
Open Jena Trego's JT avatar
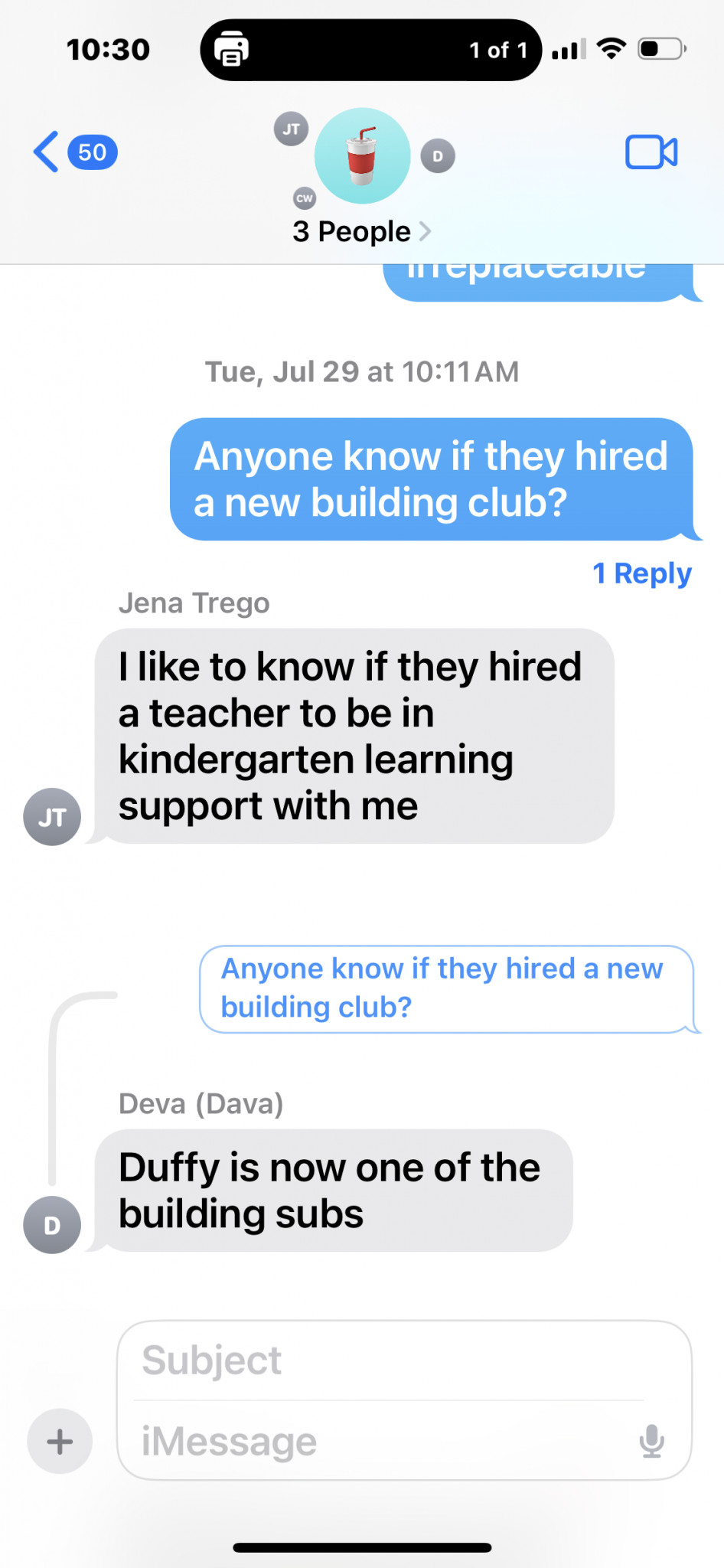pos(52,817)
